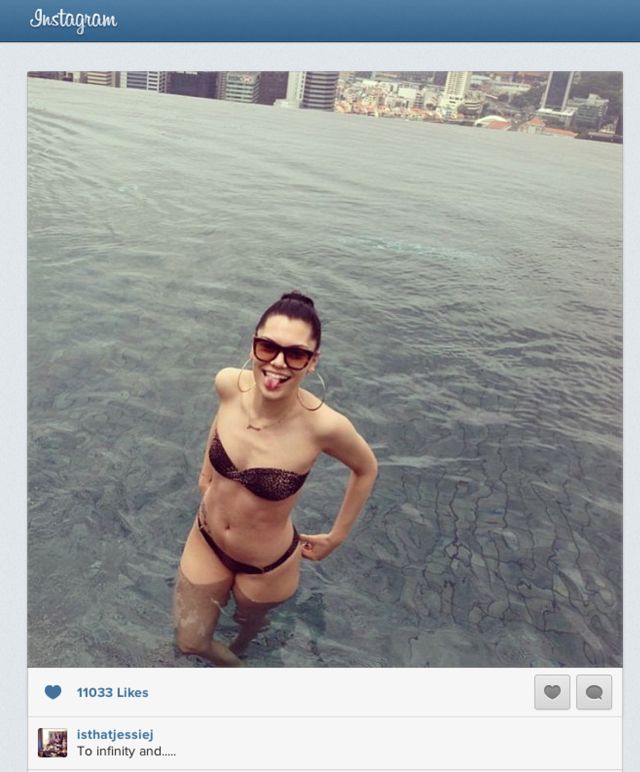640x772 pixels.
Task: View the 11033 Likes list
Action: pos(112,692)
